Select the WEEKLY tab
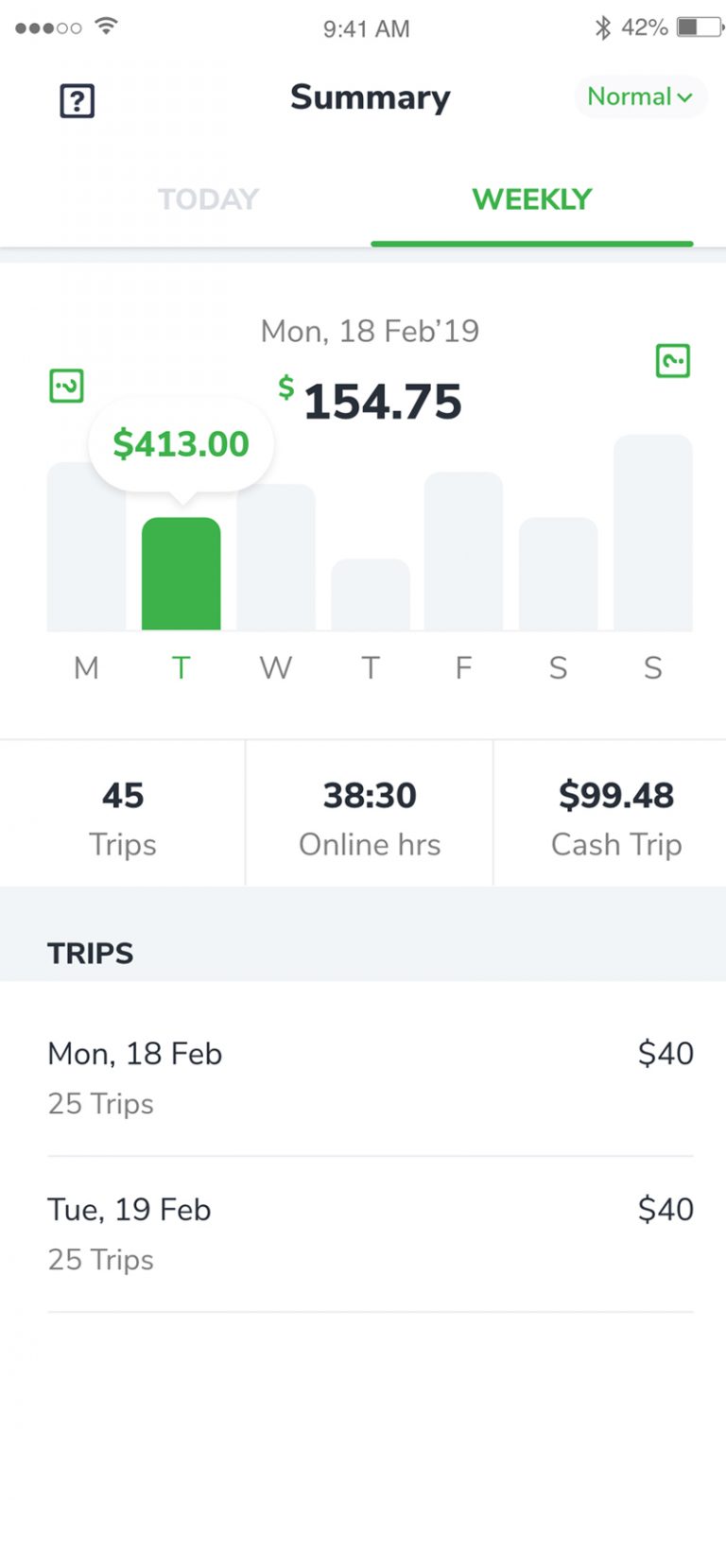Image resolution: width=726 pixels, height=1568 pixels. 532,199
